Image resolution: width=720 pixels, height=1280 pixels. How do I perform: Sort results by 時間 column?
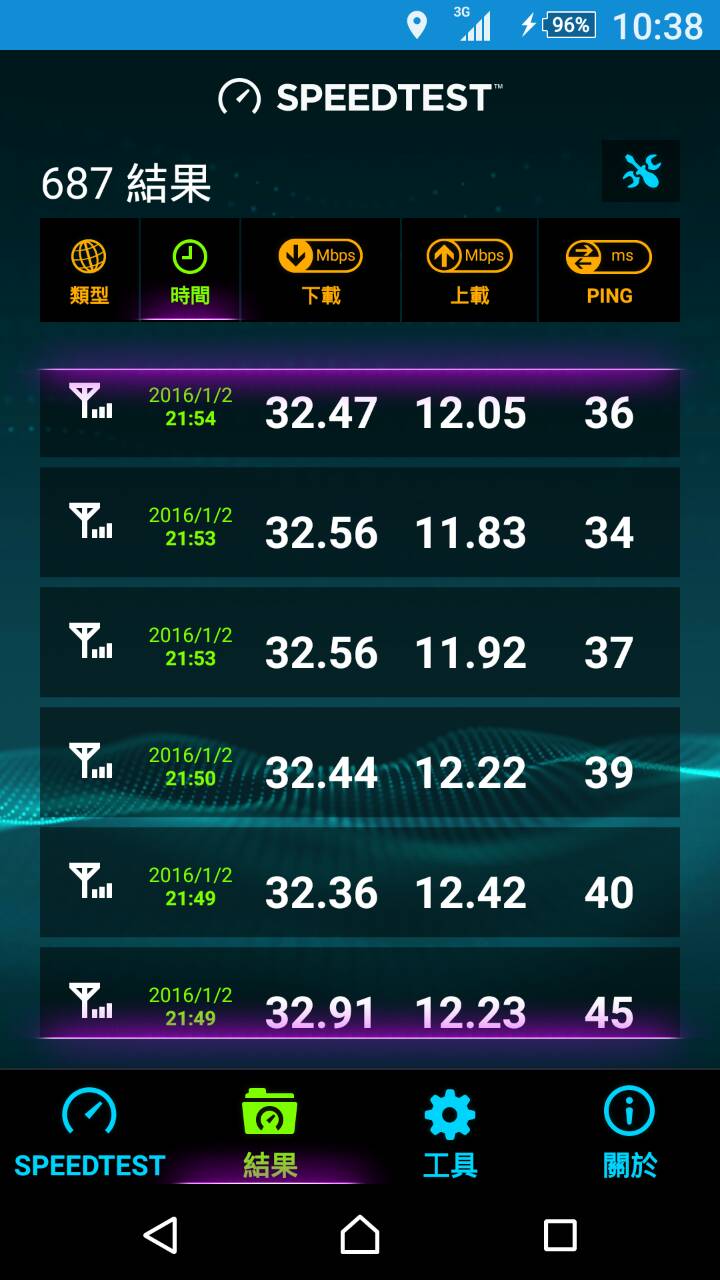[189, 272]
